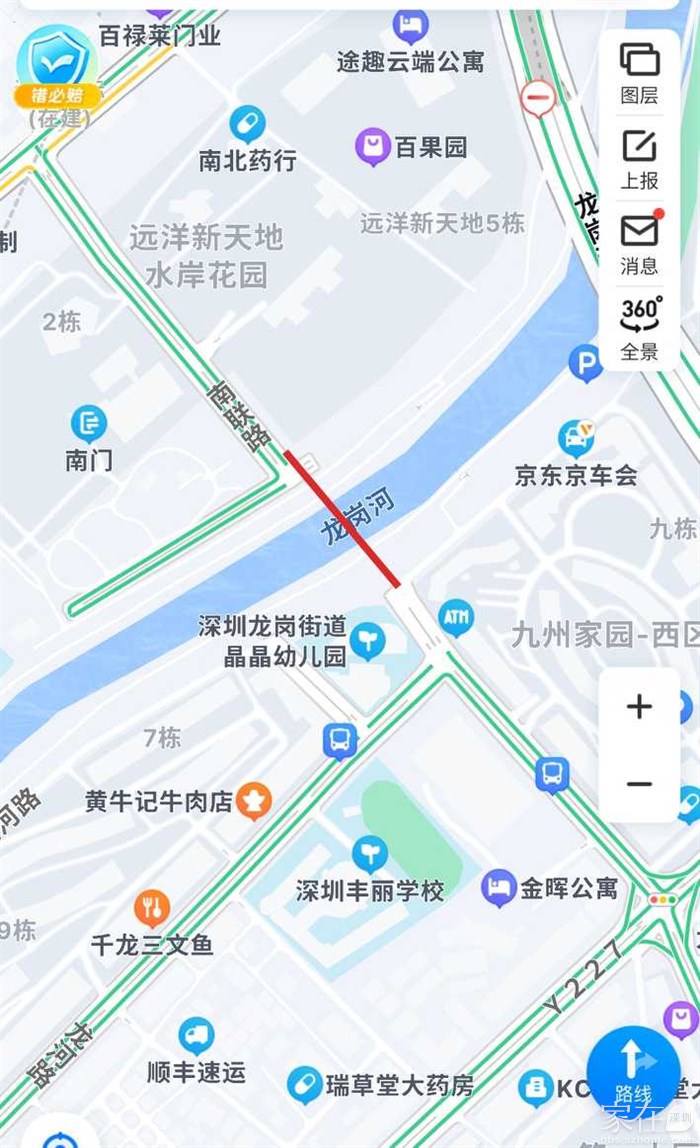Open the 消息 messages inbox
Viewport: 700px width, 1148px height.
pos(639,243)
